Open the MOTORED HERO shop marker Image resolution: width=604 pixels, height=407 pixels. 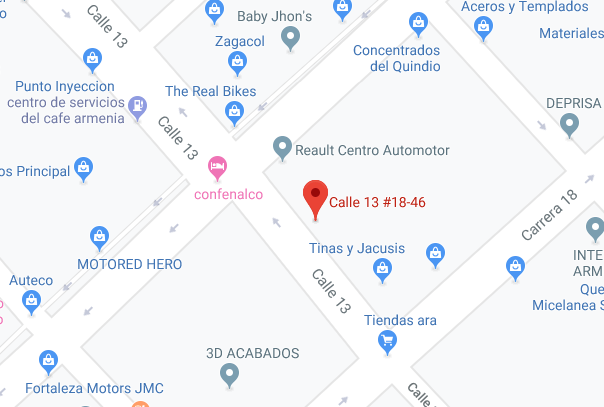tap(99, 238)
